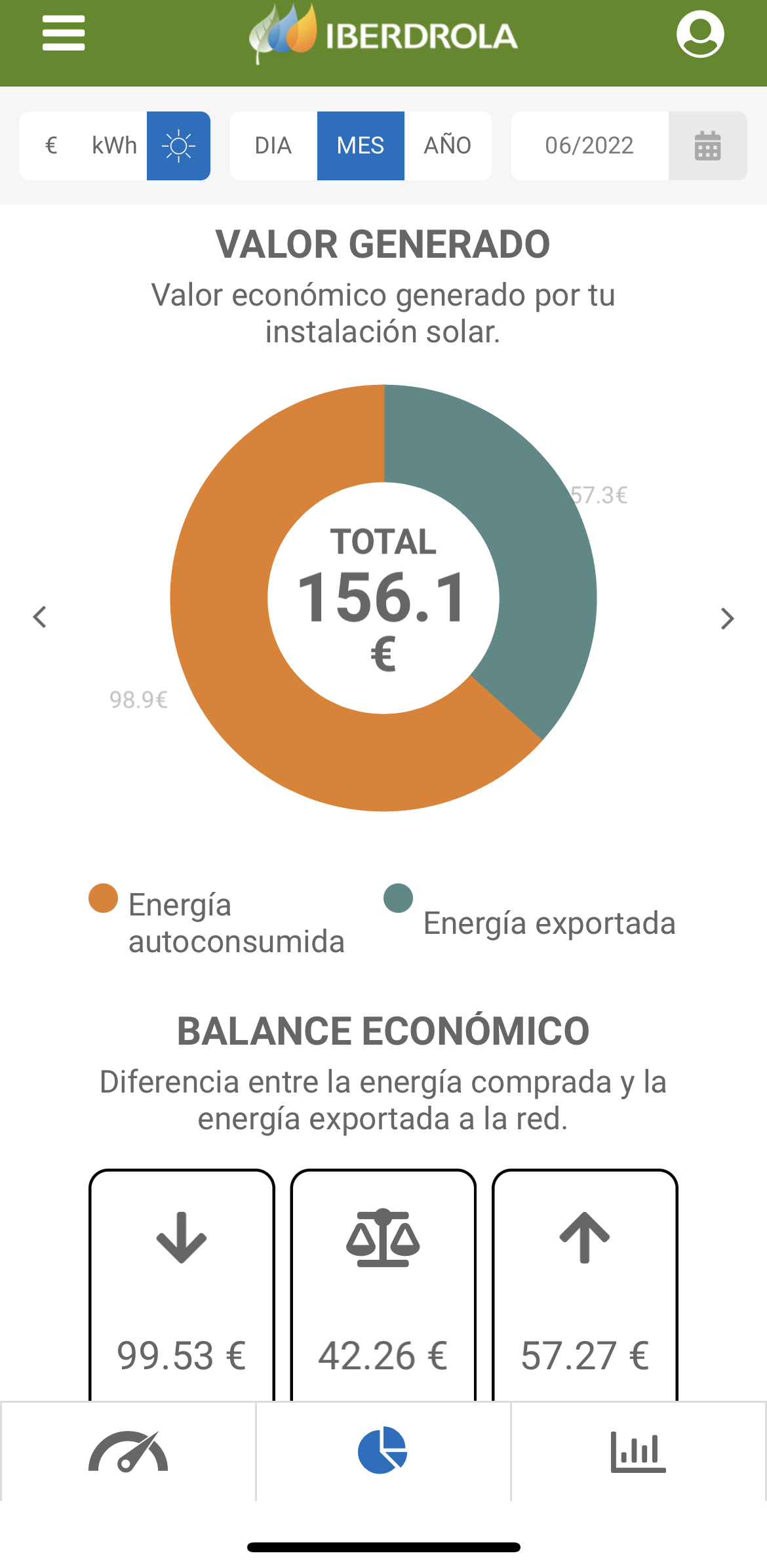
Task: Open the pie chart tab
Action: click(x=383, y=1451)
